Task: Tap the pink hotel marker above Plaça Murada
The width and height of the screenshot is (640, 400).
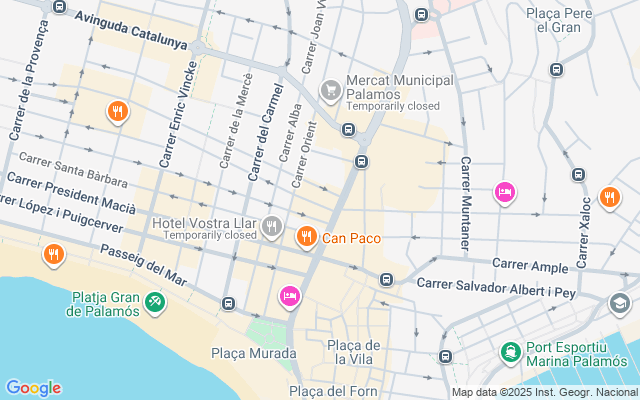Action: (290, 295)
